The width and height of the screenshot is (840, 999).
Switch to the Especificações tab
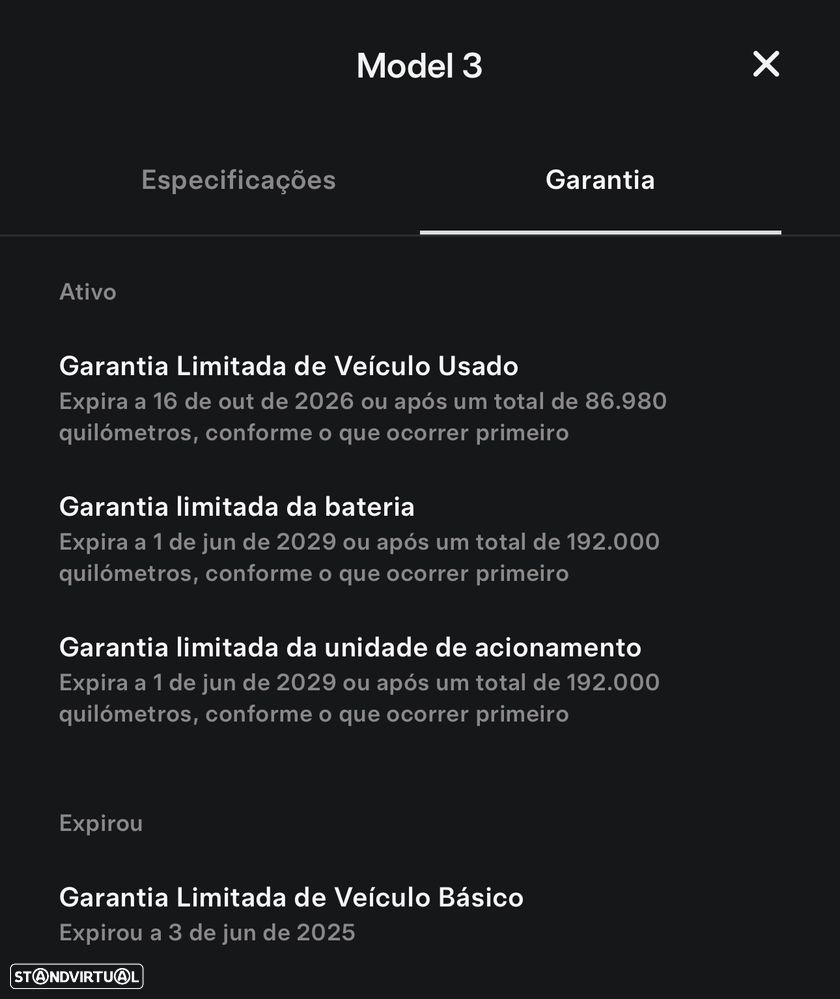(x=238, y=181)
